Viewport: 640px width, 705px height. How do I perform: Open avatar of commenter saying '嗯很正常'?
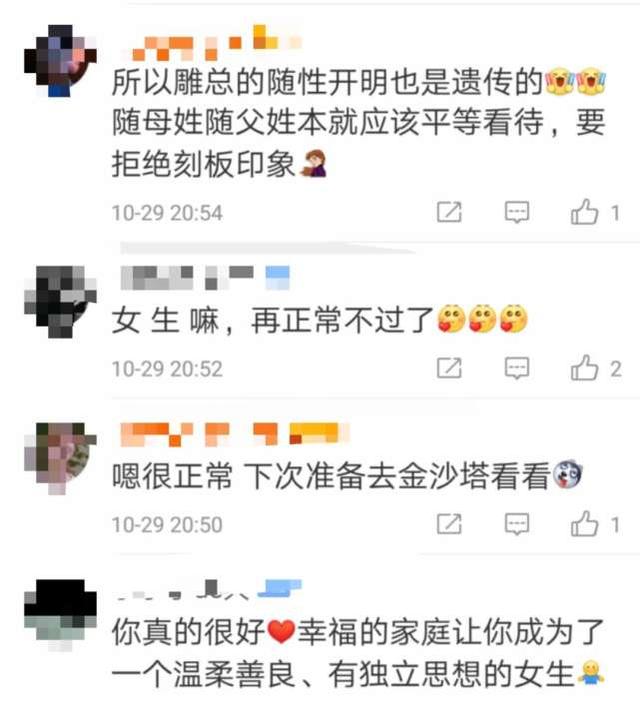click(x=59, y=456)
